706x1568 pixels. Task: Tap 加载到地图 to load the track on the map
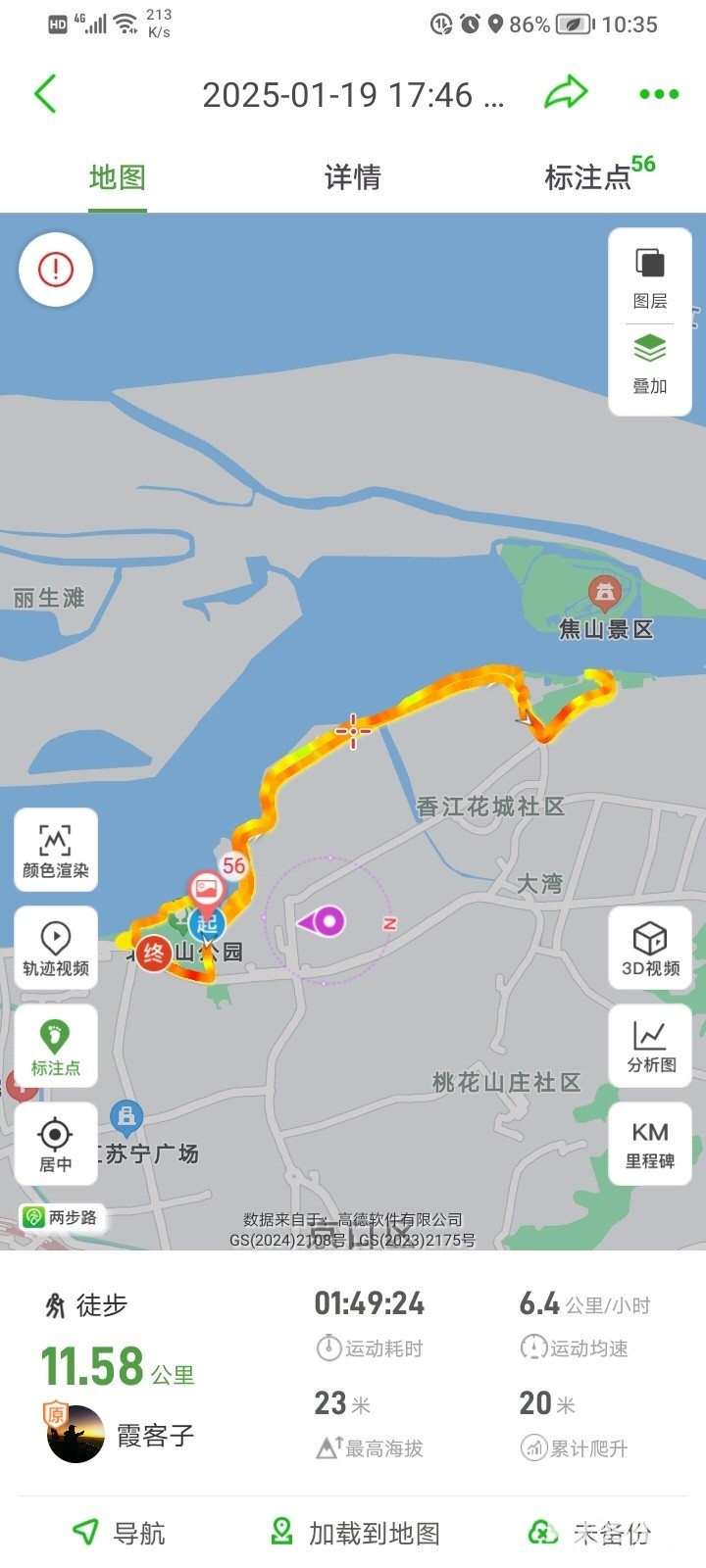355,1532
